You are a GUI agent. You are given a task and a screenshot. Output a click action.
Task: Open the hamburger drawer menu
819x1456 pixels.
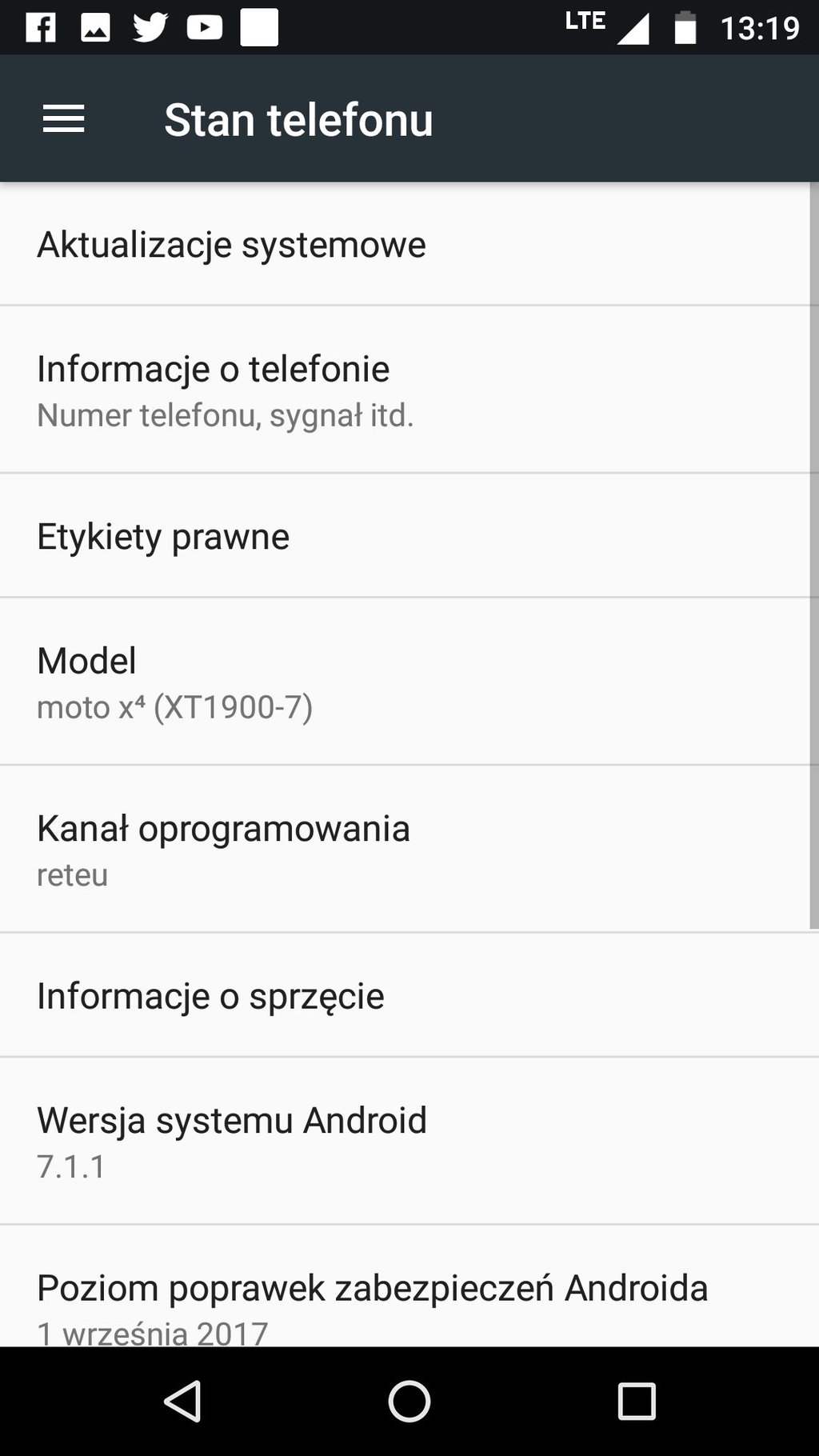pos(63,119)
